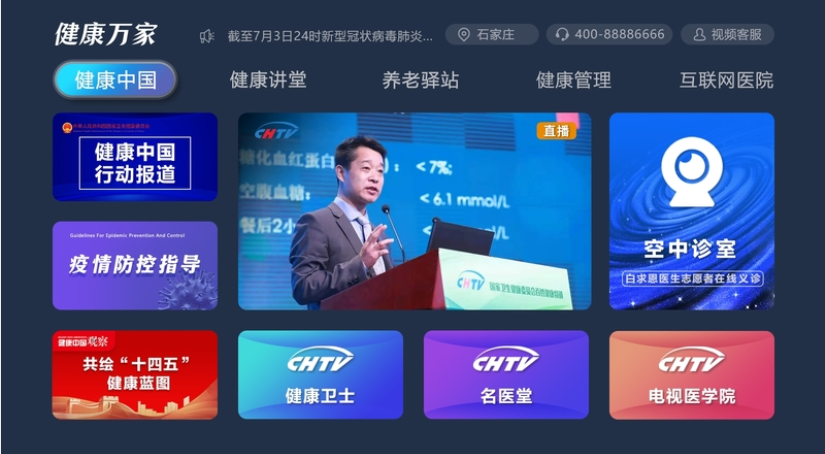825x454 pixels.
Task: Open the 养老驿站 tab
Action: point(421,80)
